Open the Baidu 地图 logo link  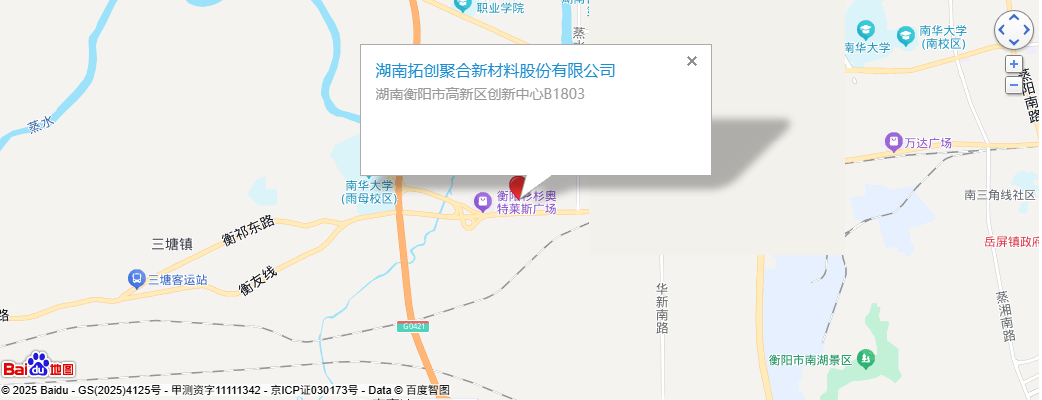pyautogui.click(x=38, y=366)
